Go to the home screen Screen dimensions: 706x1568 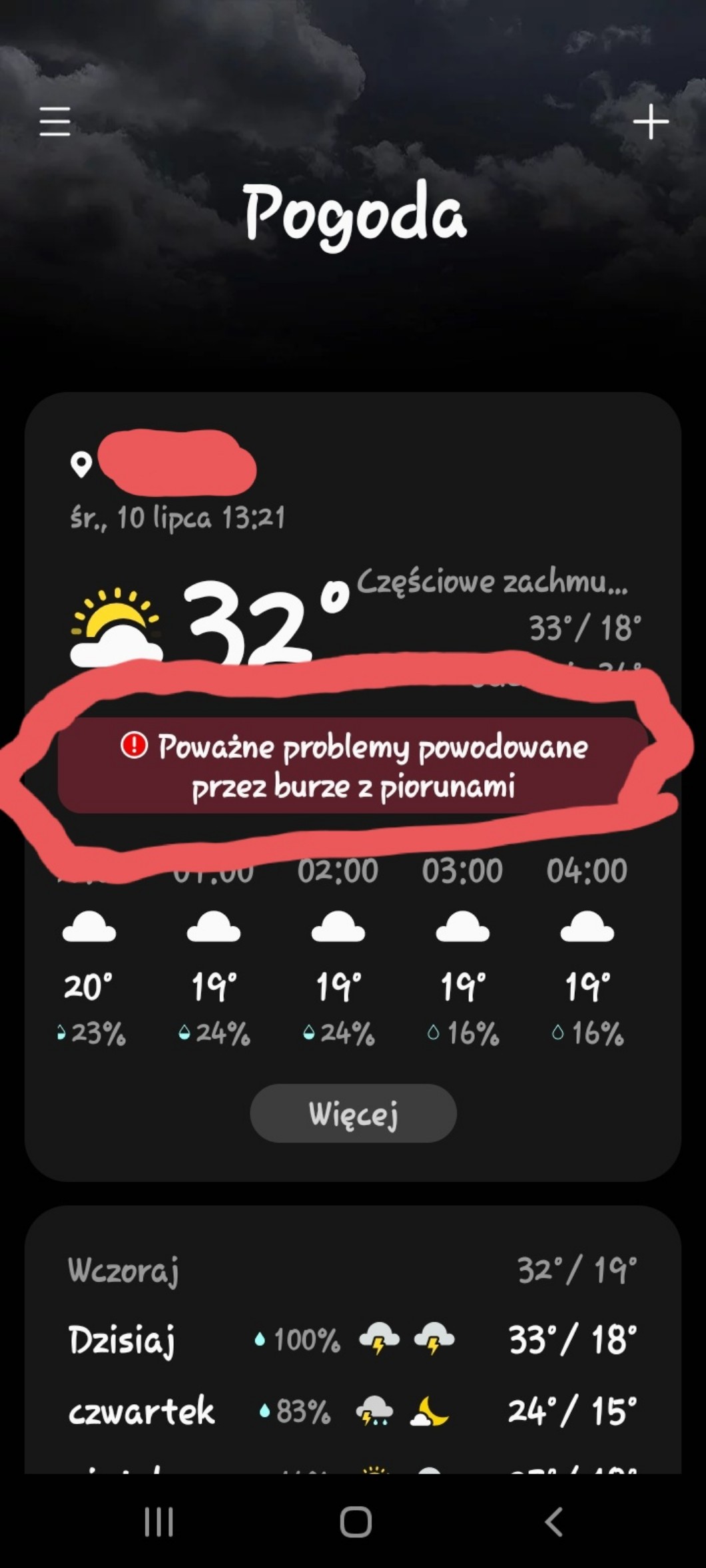pos(355,1521)
